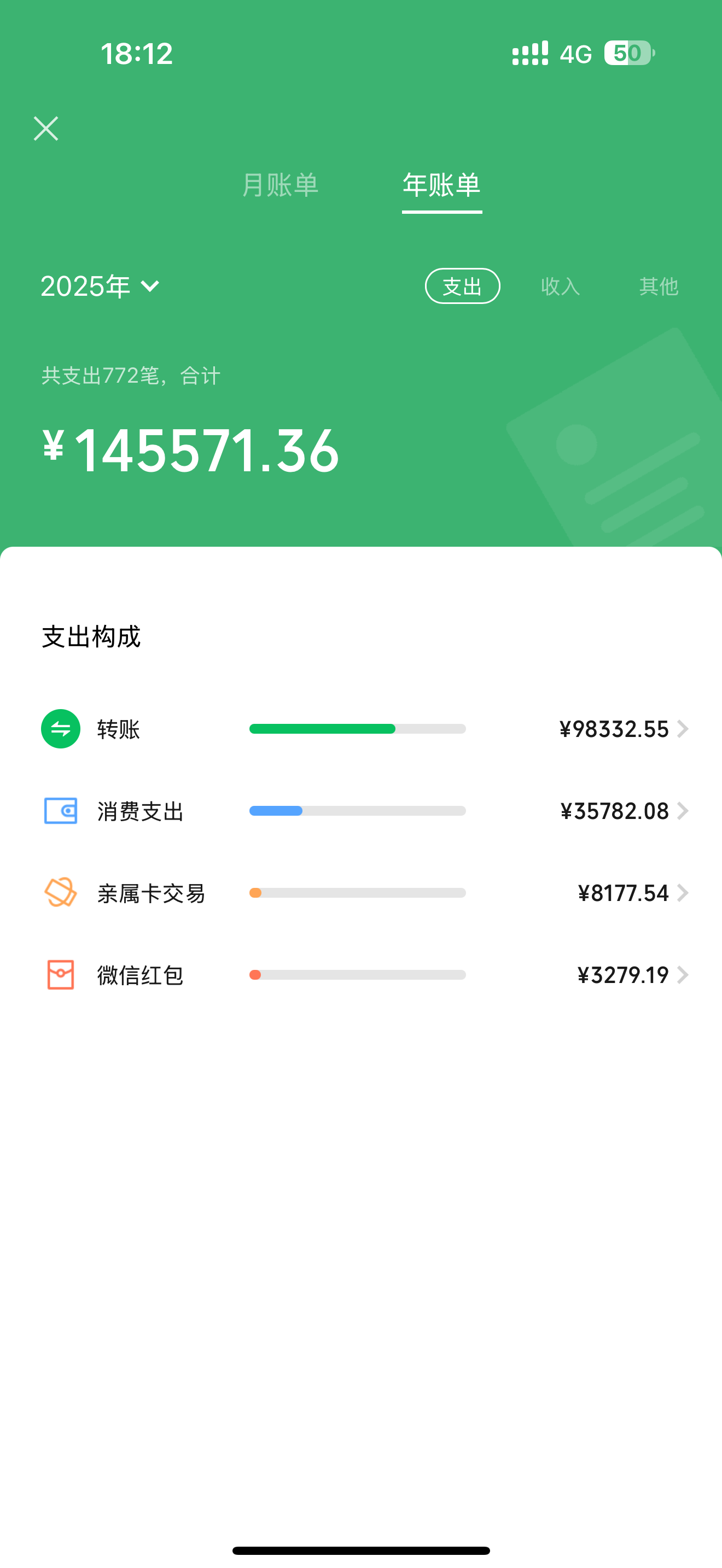Viewport: 722px width, 1568px height.
Task: Check 微信红包 spending details
Action: pos(365,975)
